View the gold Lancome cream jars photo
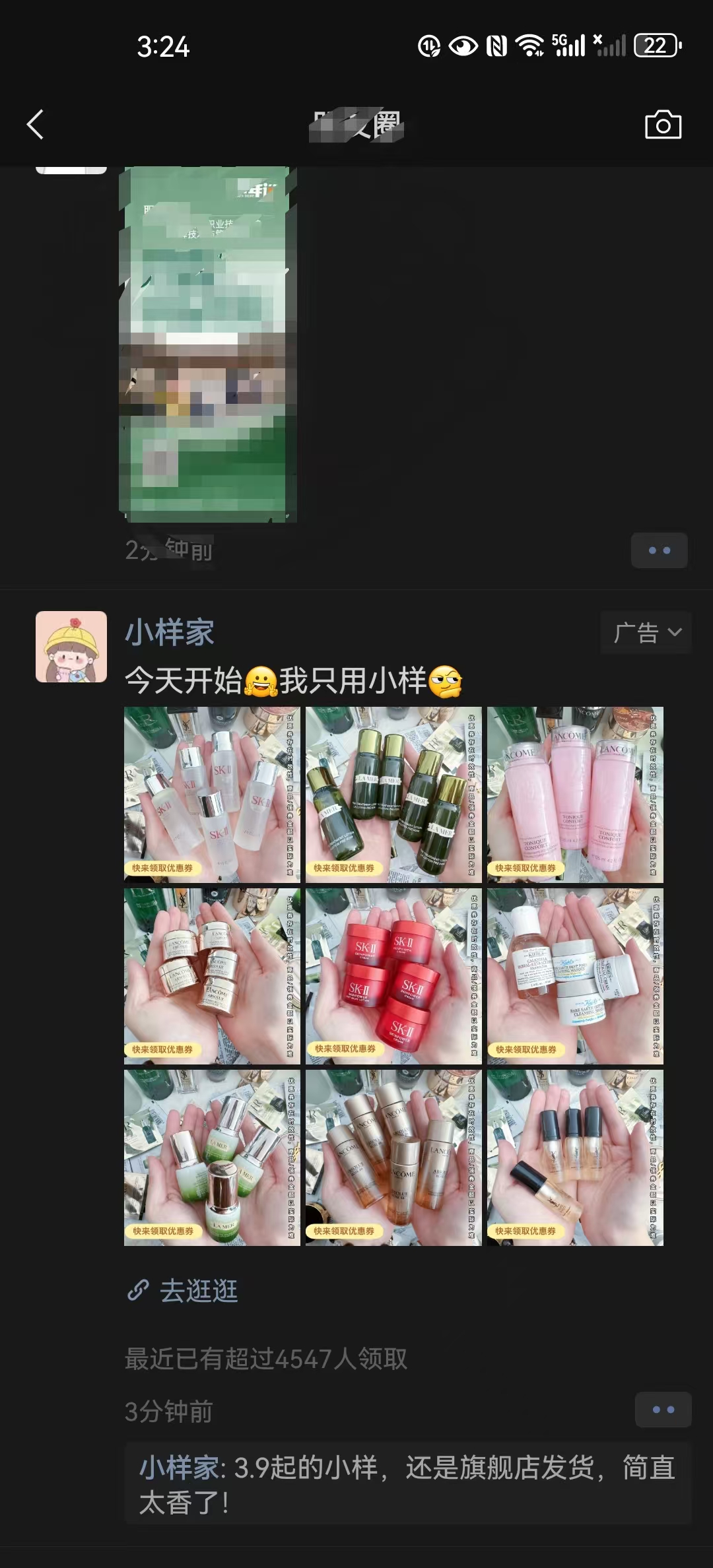713x1568 pixels. [212, 976]
